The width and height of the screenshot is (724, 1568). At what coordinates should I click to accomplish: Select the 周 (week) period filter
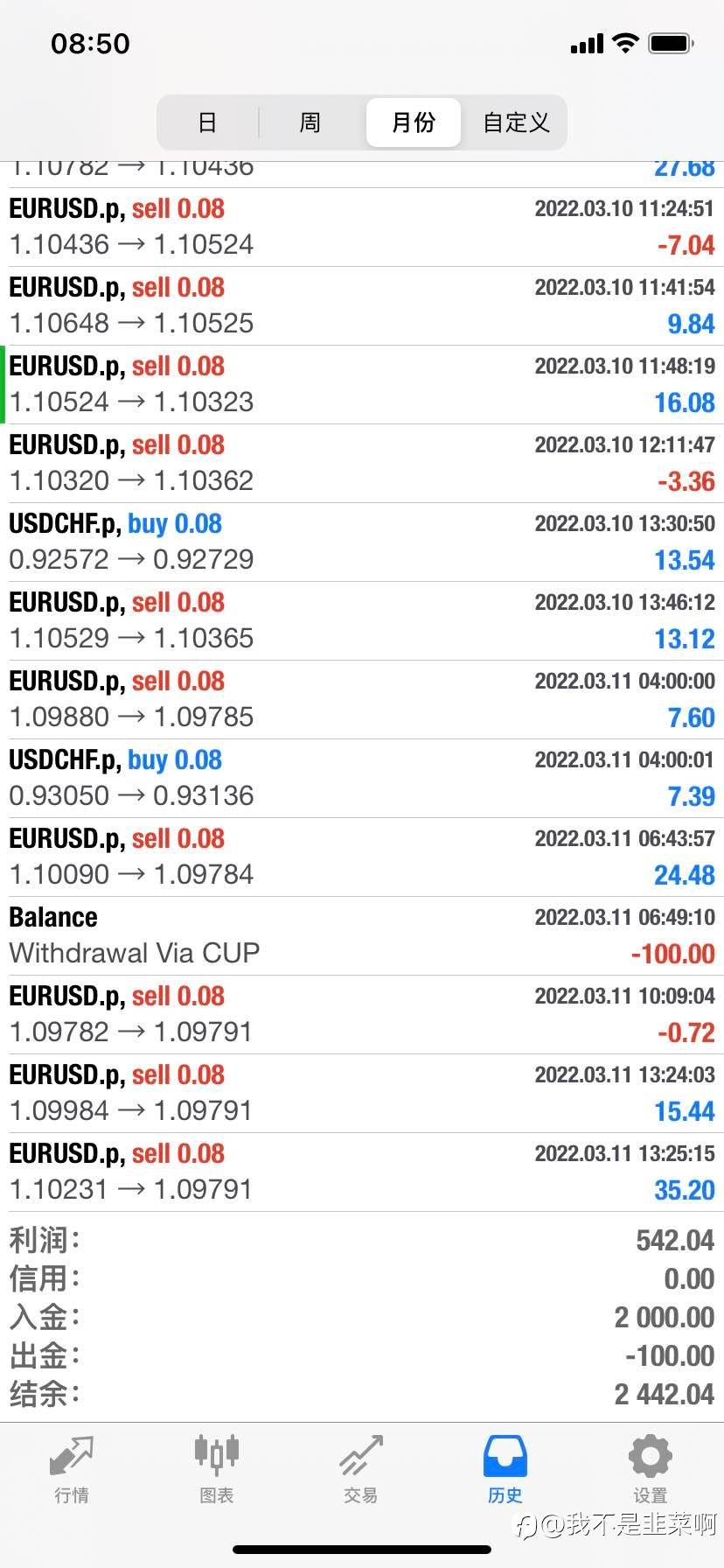[x=310, y=122]
